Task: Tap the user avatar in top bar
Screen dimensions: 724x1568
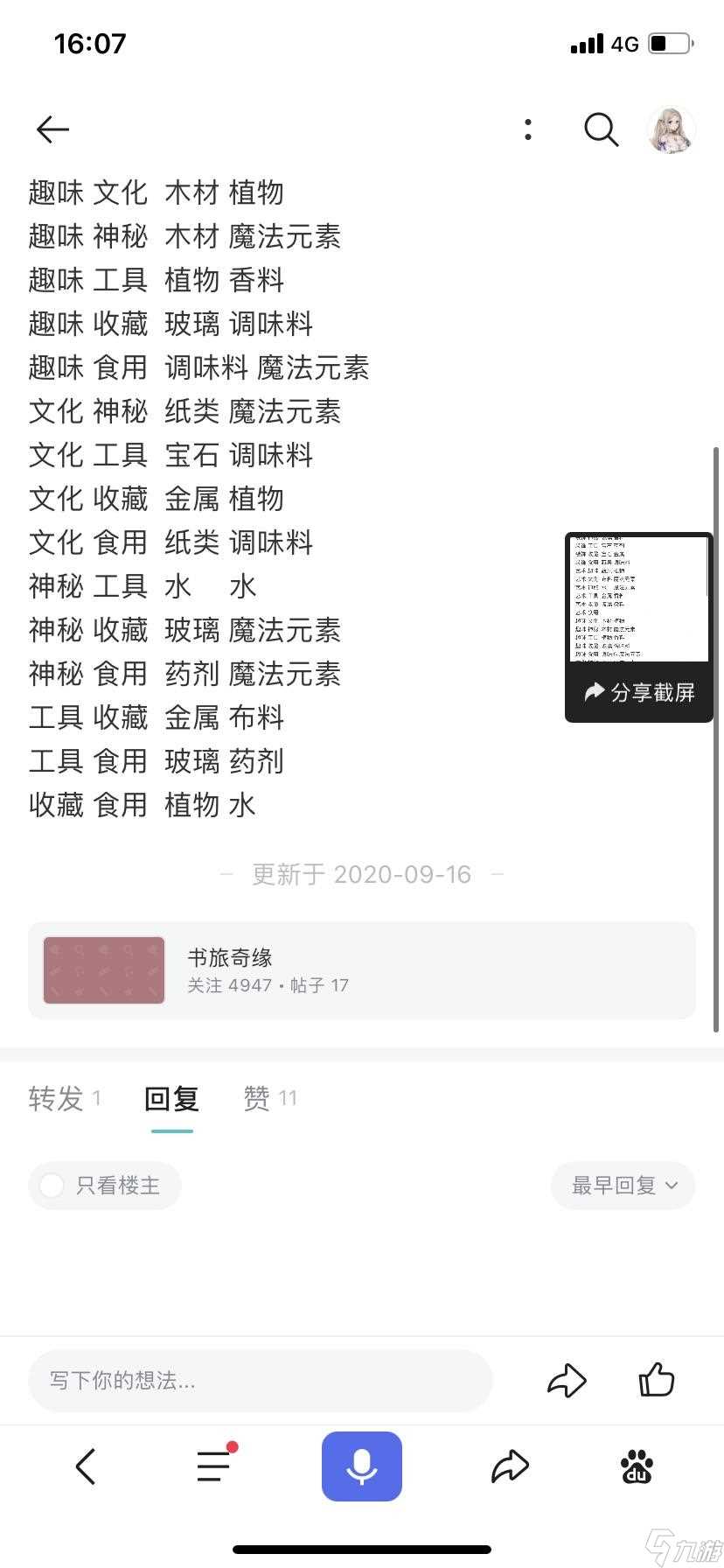Action: pos(670,129)
